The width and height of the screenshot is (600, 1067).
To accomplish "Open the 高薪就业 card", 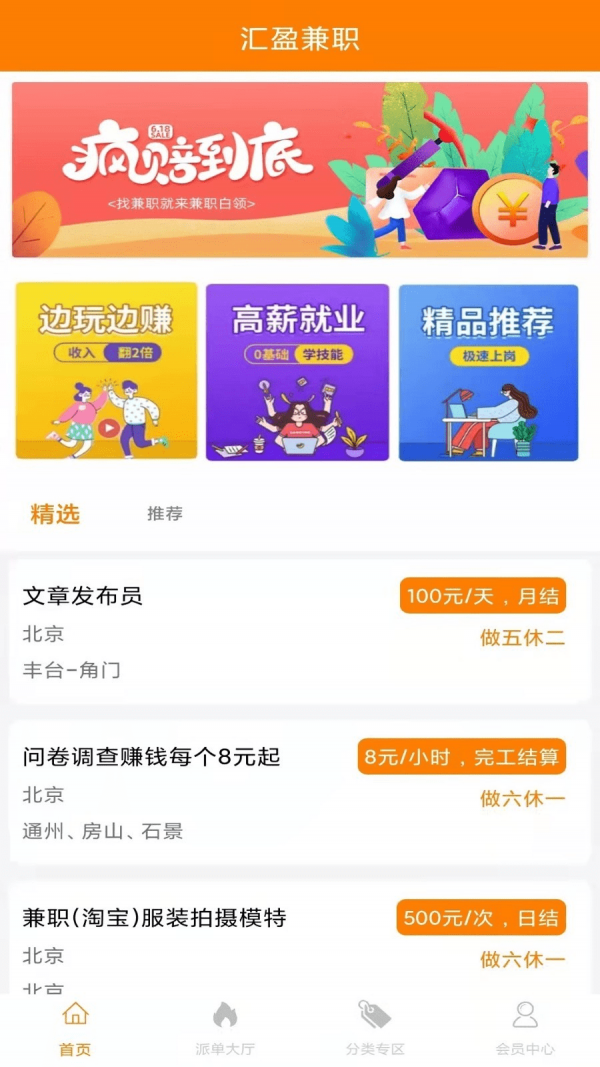I will click(298, 372).
